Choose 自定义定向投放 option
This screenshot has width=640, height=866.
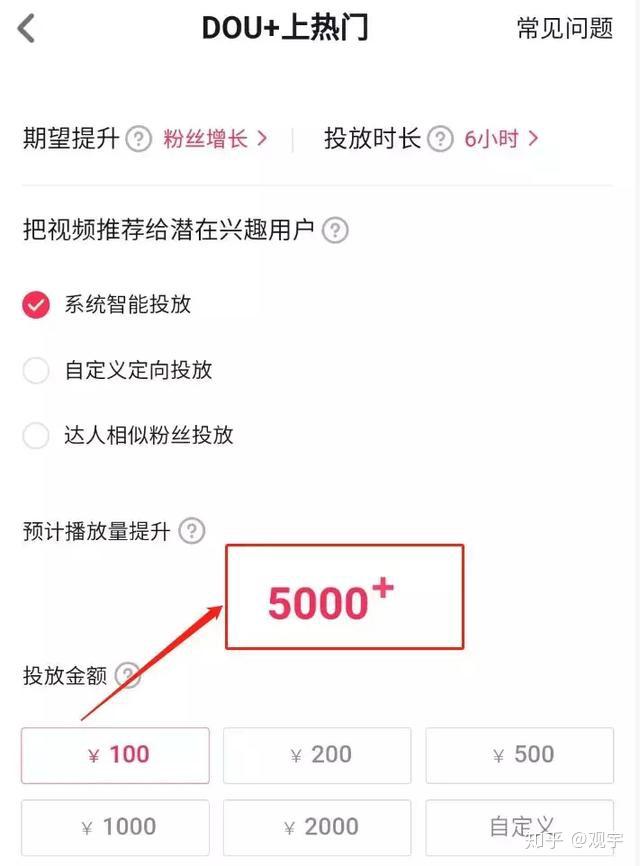tap(36, 371)
